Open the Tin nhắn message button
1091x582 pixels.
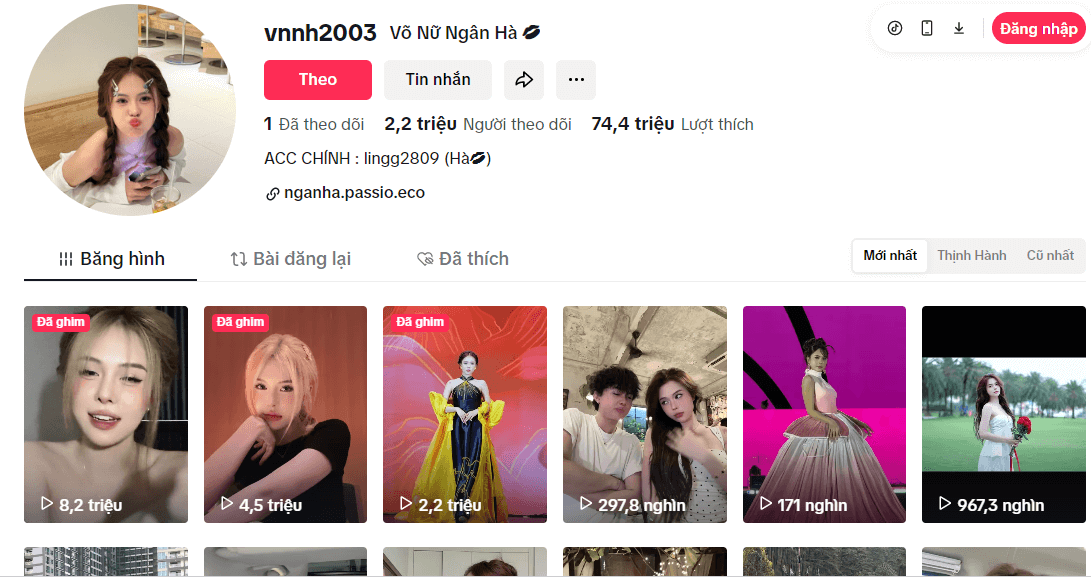tap(437, 80)
